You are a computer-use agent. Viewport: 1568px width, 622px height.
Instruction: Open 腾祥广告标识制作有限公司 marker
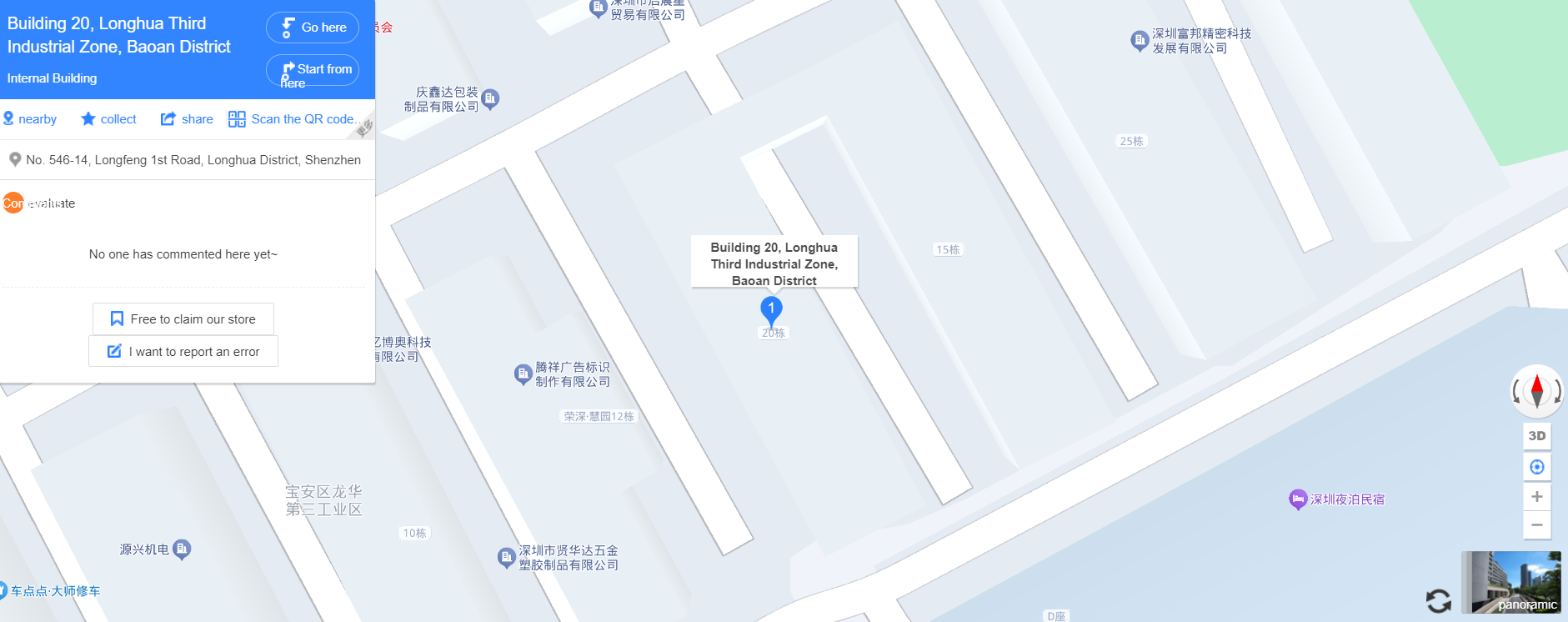pos(563,374)
